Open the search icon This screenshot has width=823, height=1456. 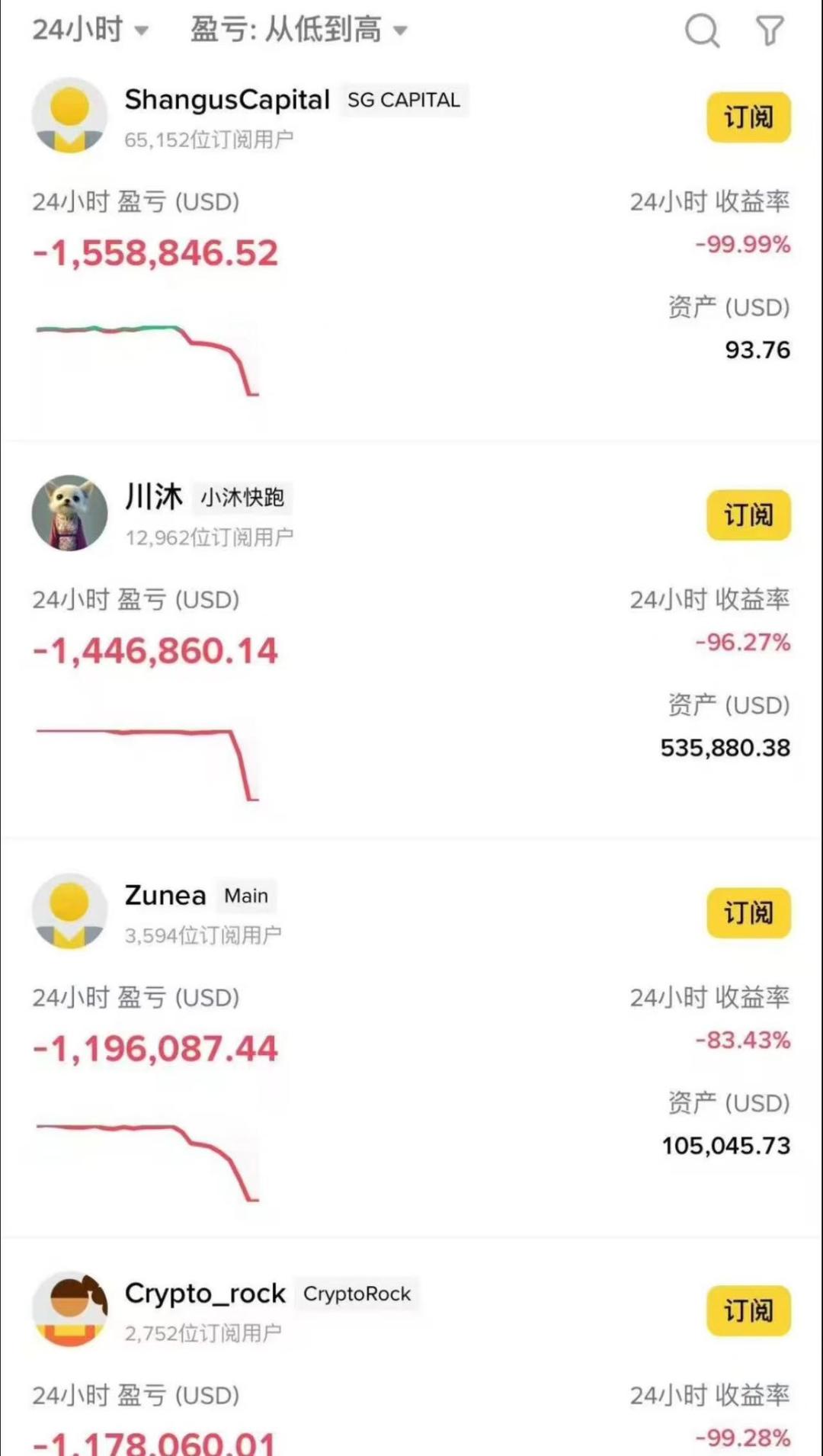pyautogui.click(x=702, y=30)
